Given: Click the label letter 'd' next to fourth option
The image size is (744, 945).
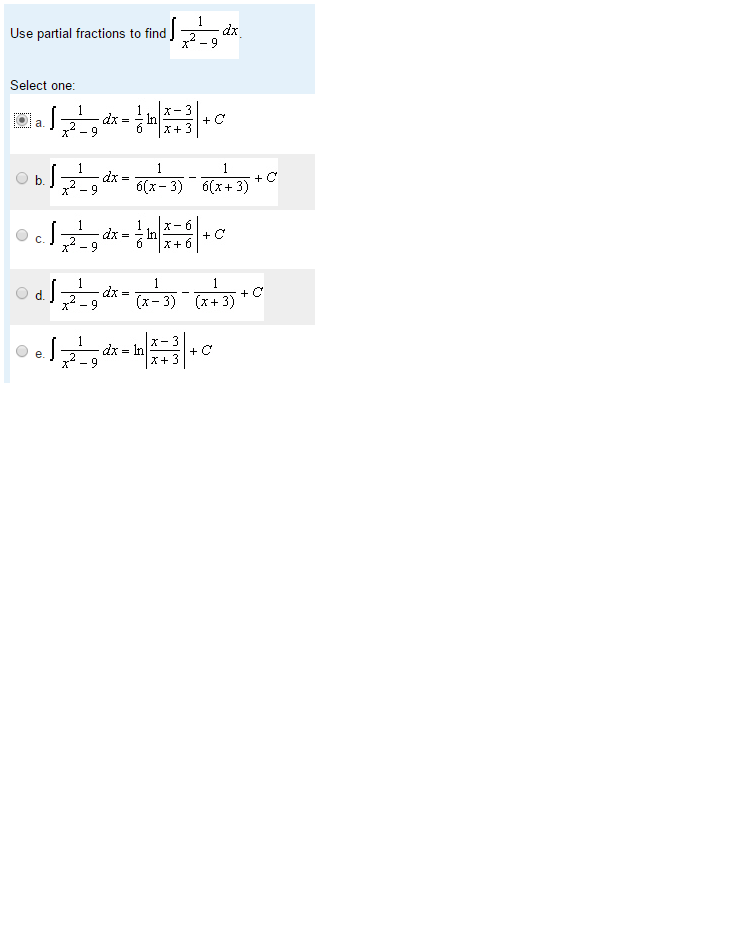Looking at the screenshot, I should (x=38, y=297).
